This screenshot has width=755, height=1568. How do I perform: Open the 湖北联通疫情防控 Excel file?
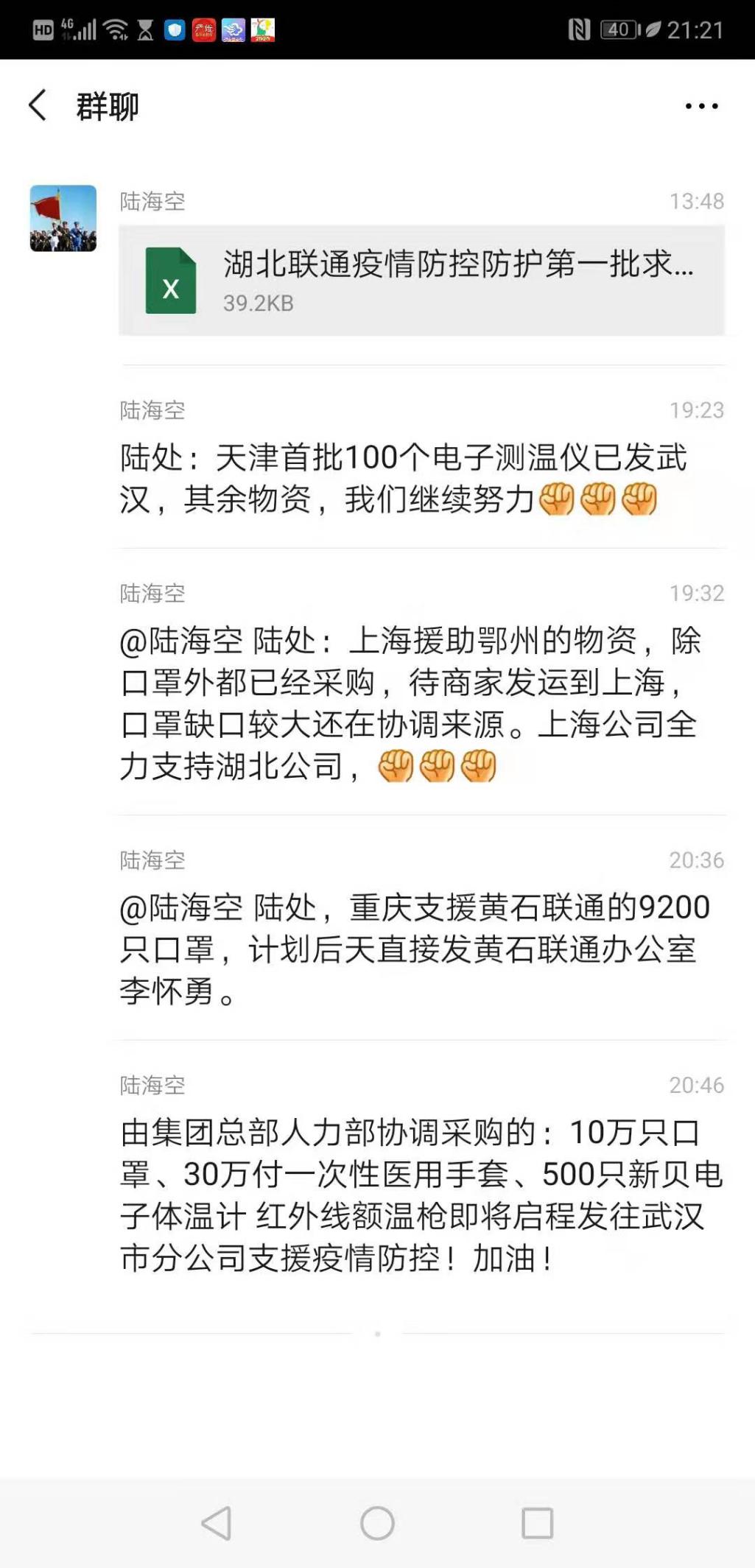point(421,281)
